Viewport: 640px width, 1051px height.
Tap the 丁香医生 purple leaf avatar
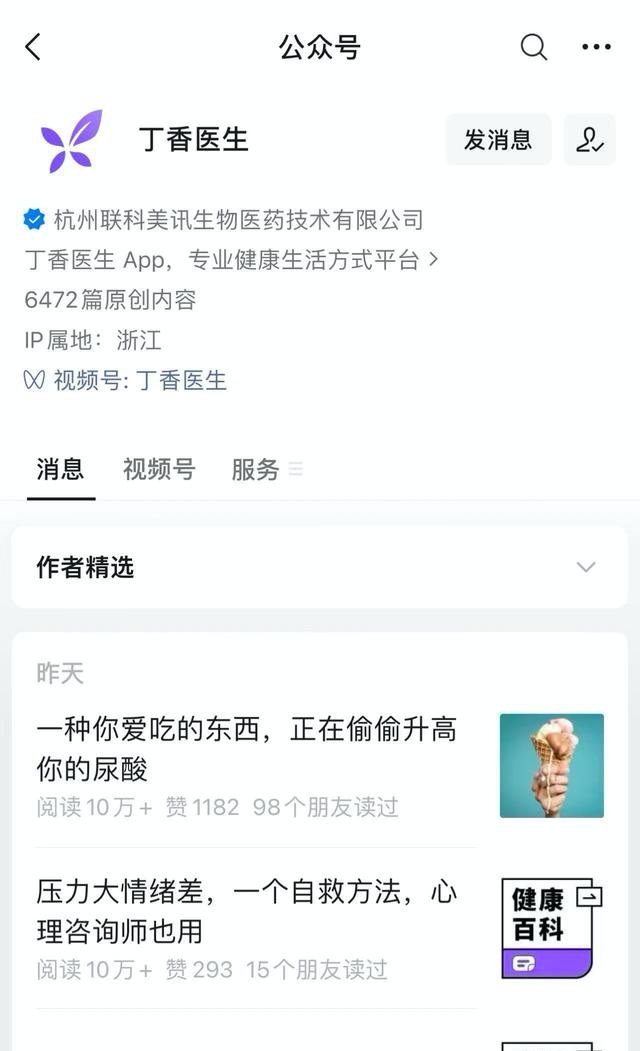pyautogui.click(x=72, y=141)
